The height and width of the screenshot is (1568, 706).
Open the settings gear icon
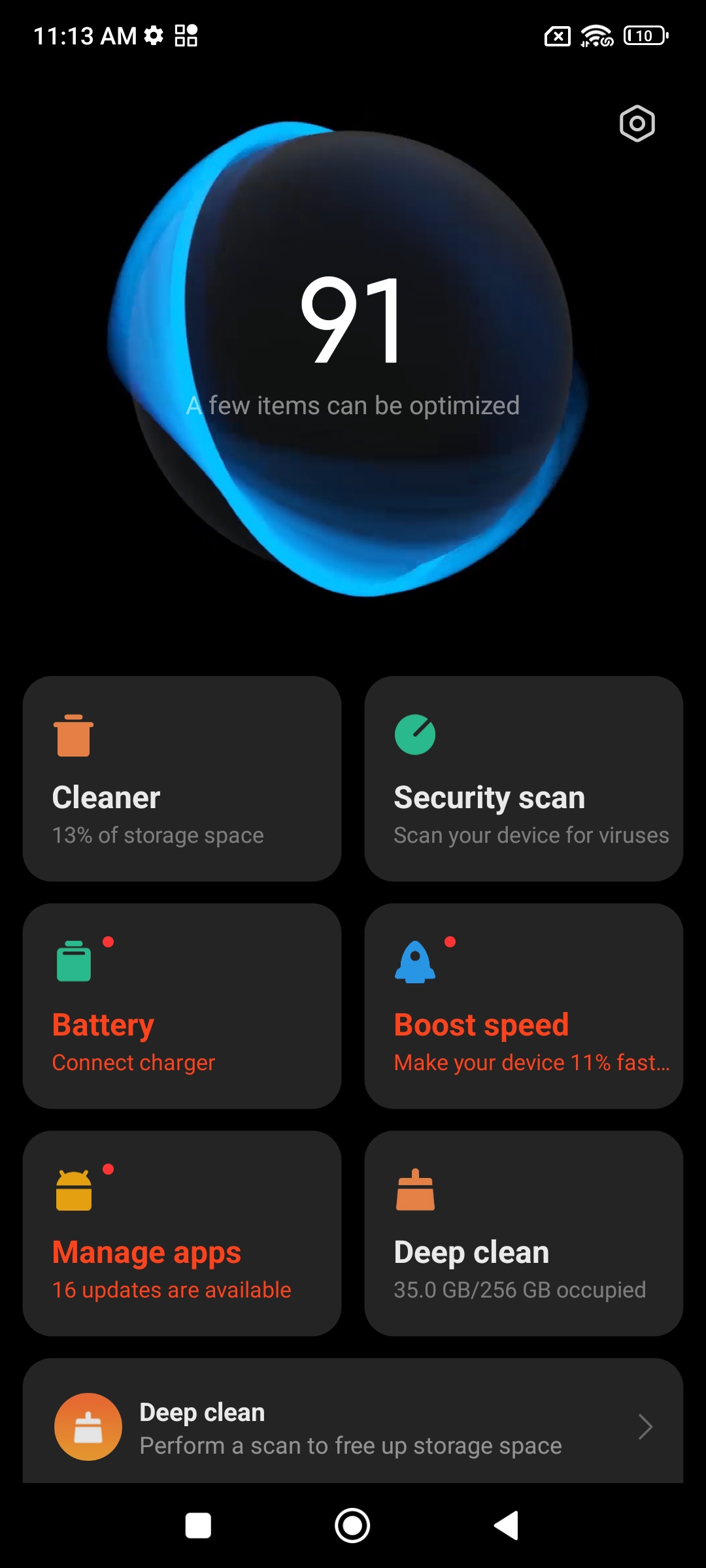tap(637, 123)
